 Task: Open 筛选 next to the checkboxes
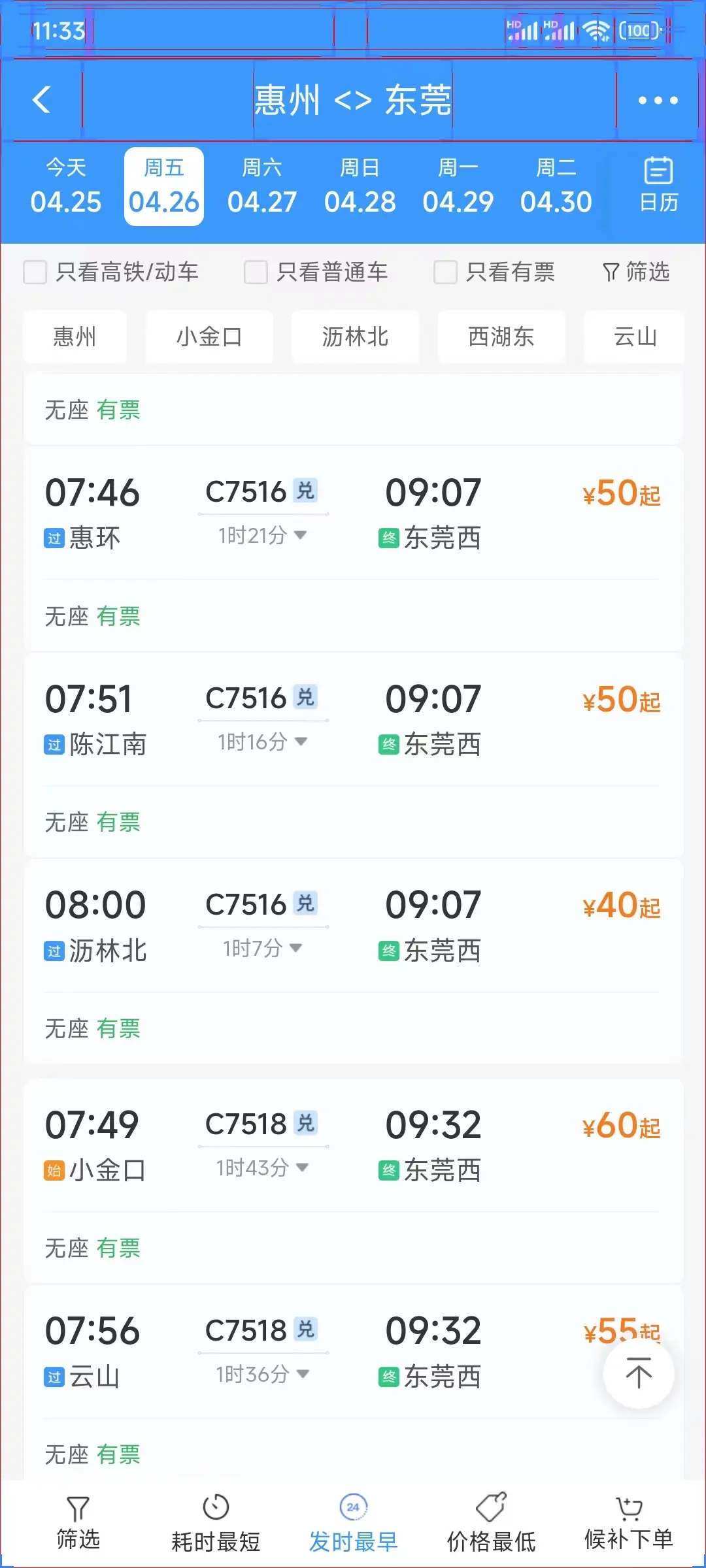point(635,272)
